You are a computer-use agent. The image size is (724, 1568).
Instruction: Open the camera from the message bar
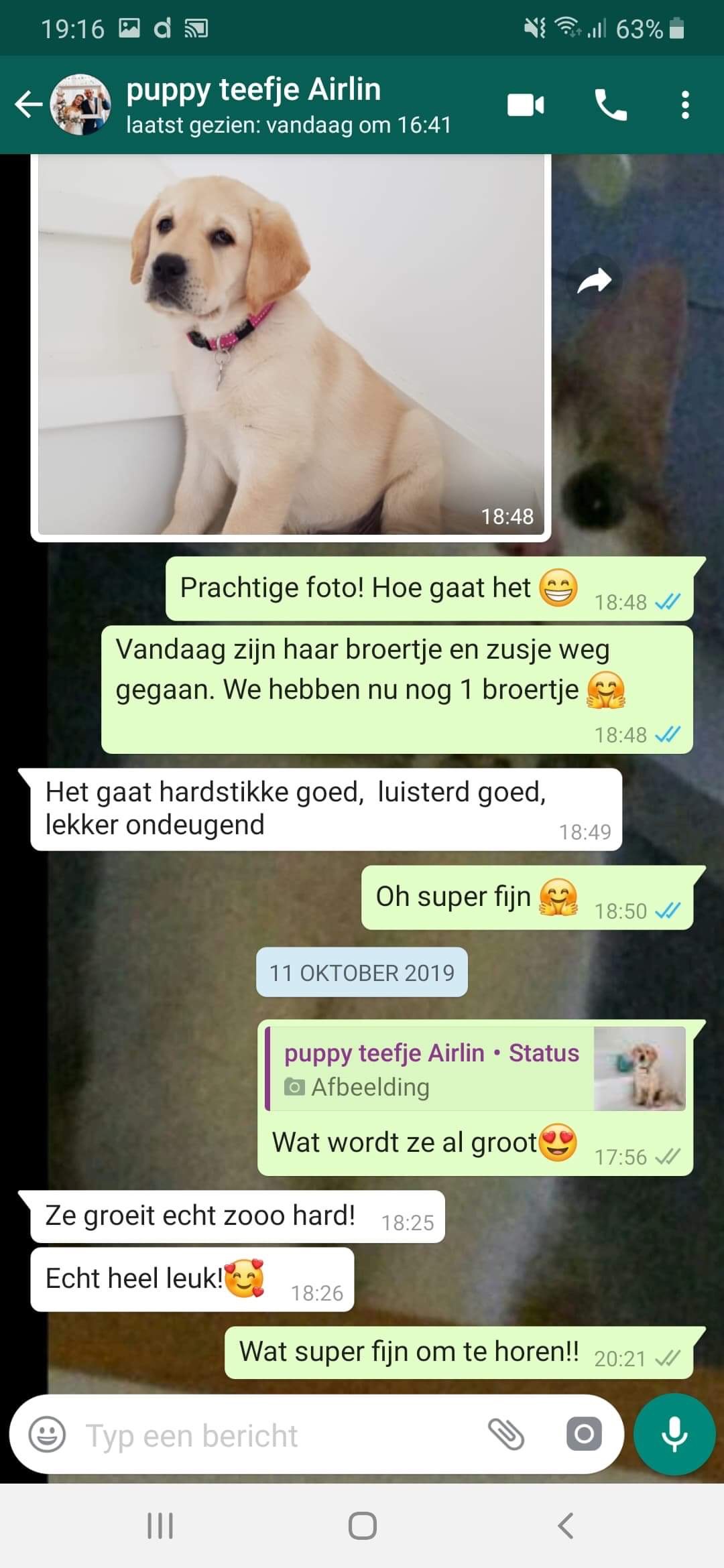583,1435
